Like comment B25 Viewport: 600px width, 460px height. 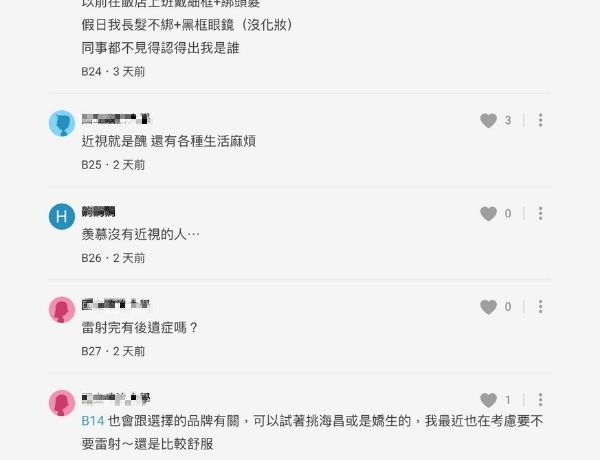488,121
